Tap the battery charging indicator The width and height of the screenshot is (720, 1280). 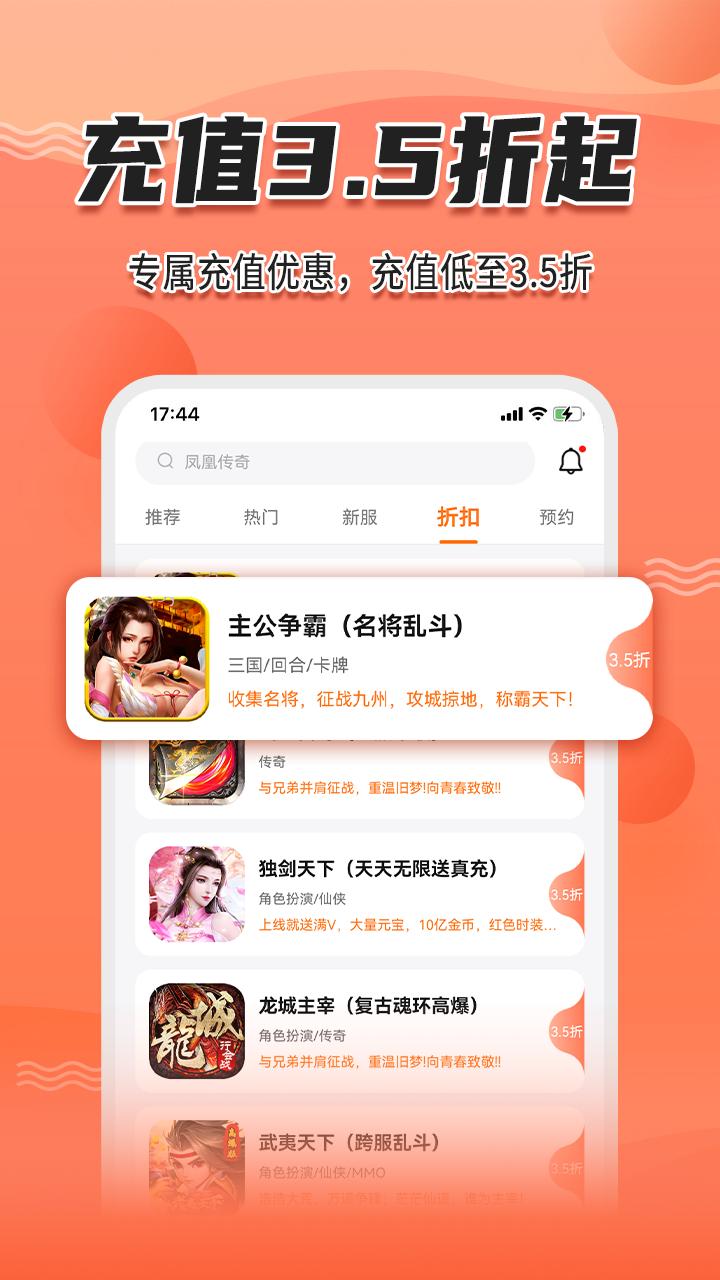coord(568,409)
